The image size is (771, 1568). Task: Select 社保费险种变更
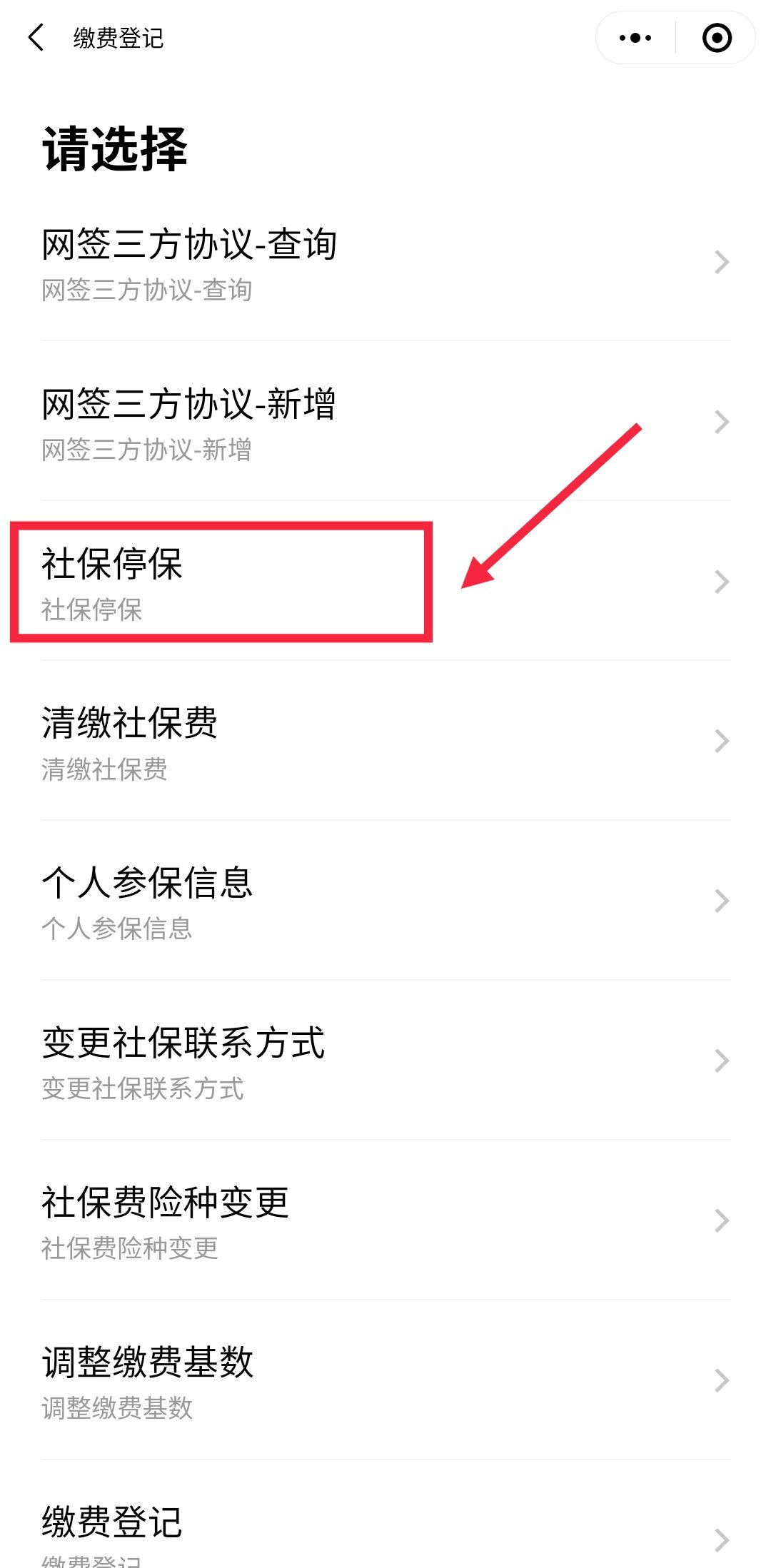pyautogui.click(x=385, y=1221)
